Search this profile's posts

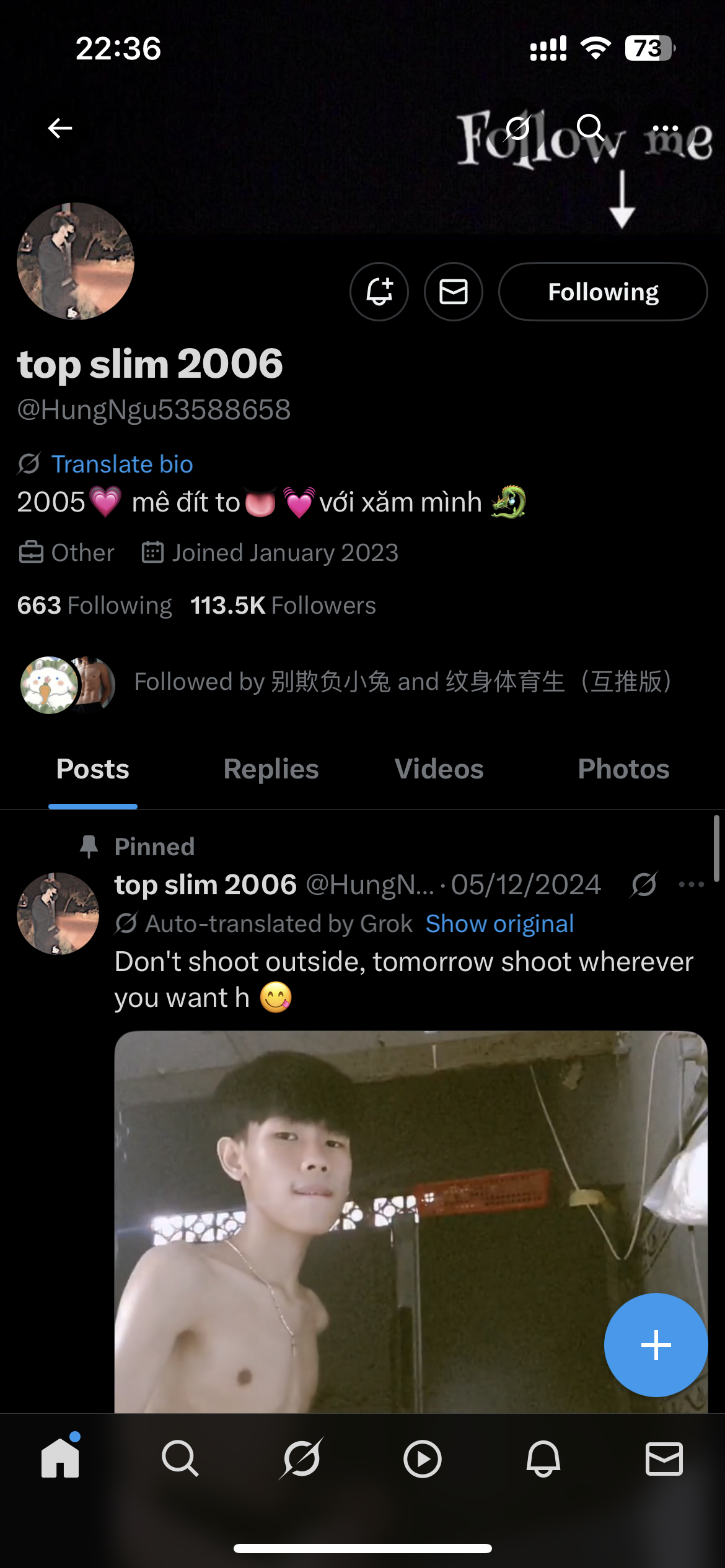coord(590,128)
